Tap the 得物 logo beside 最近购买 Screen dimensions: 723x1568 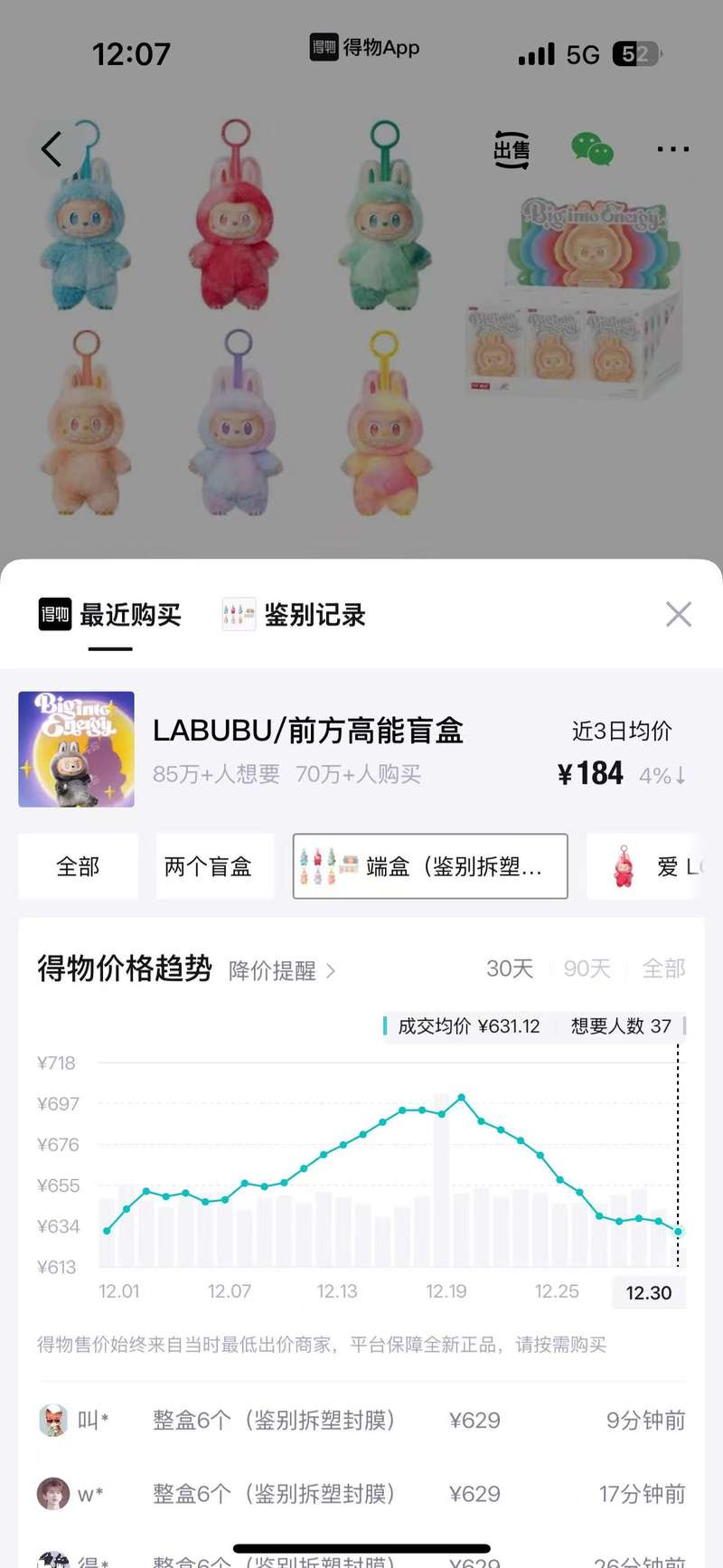point(54,615)
